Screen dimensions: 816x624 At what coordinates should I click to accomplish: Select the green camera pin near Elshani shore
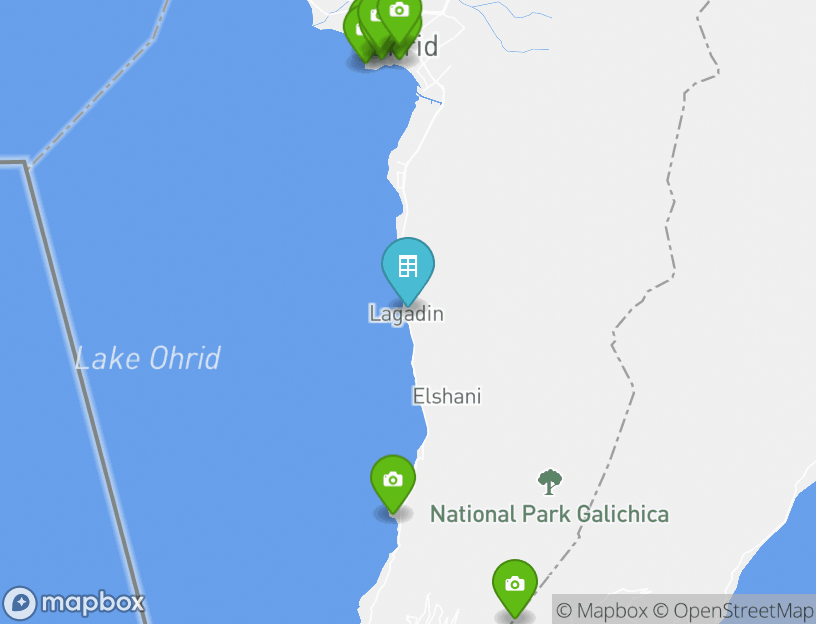click(393, 481)
